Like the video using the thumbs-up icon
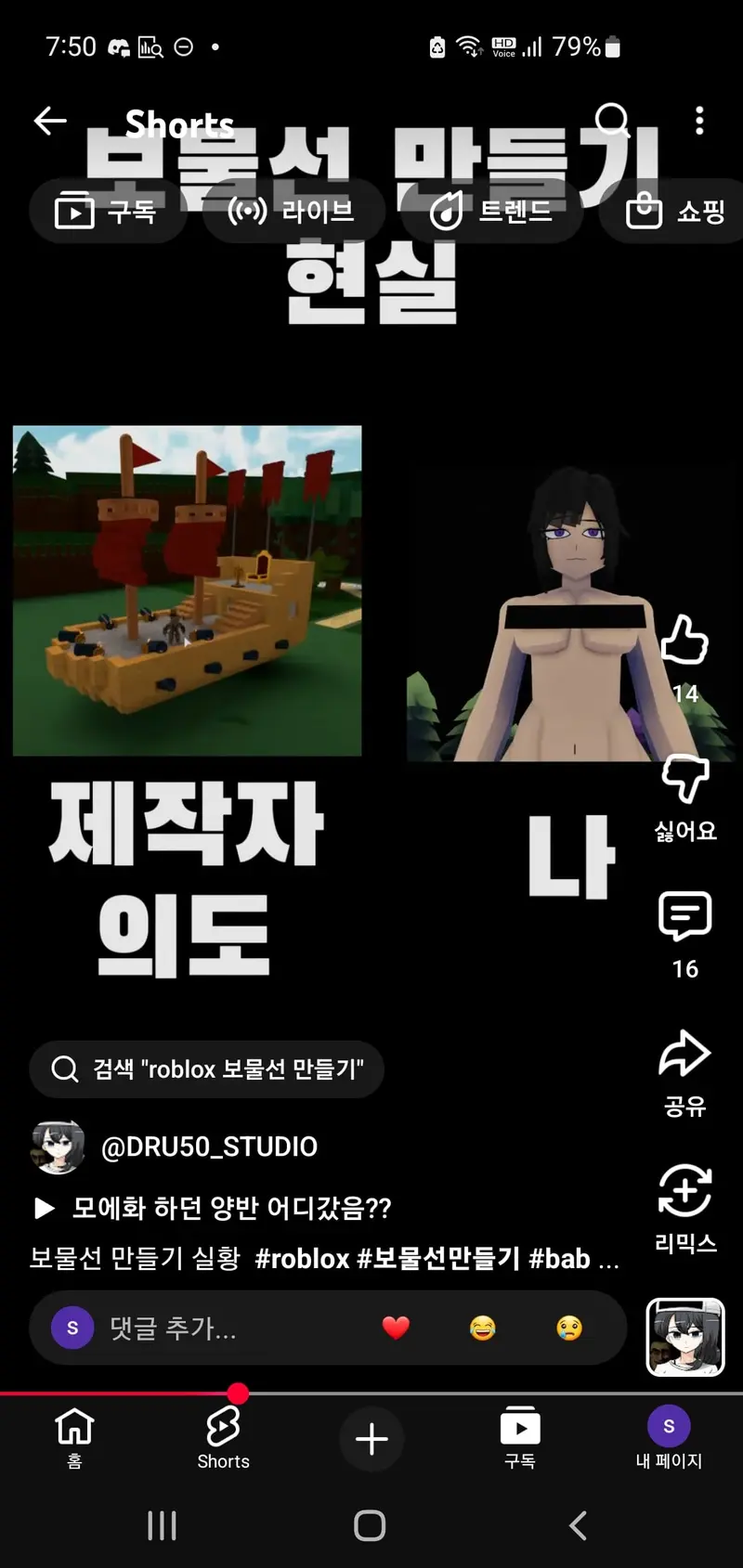The image size is (743, 1568). (x=684, y=641)
